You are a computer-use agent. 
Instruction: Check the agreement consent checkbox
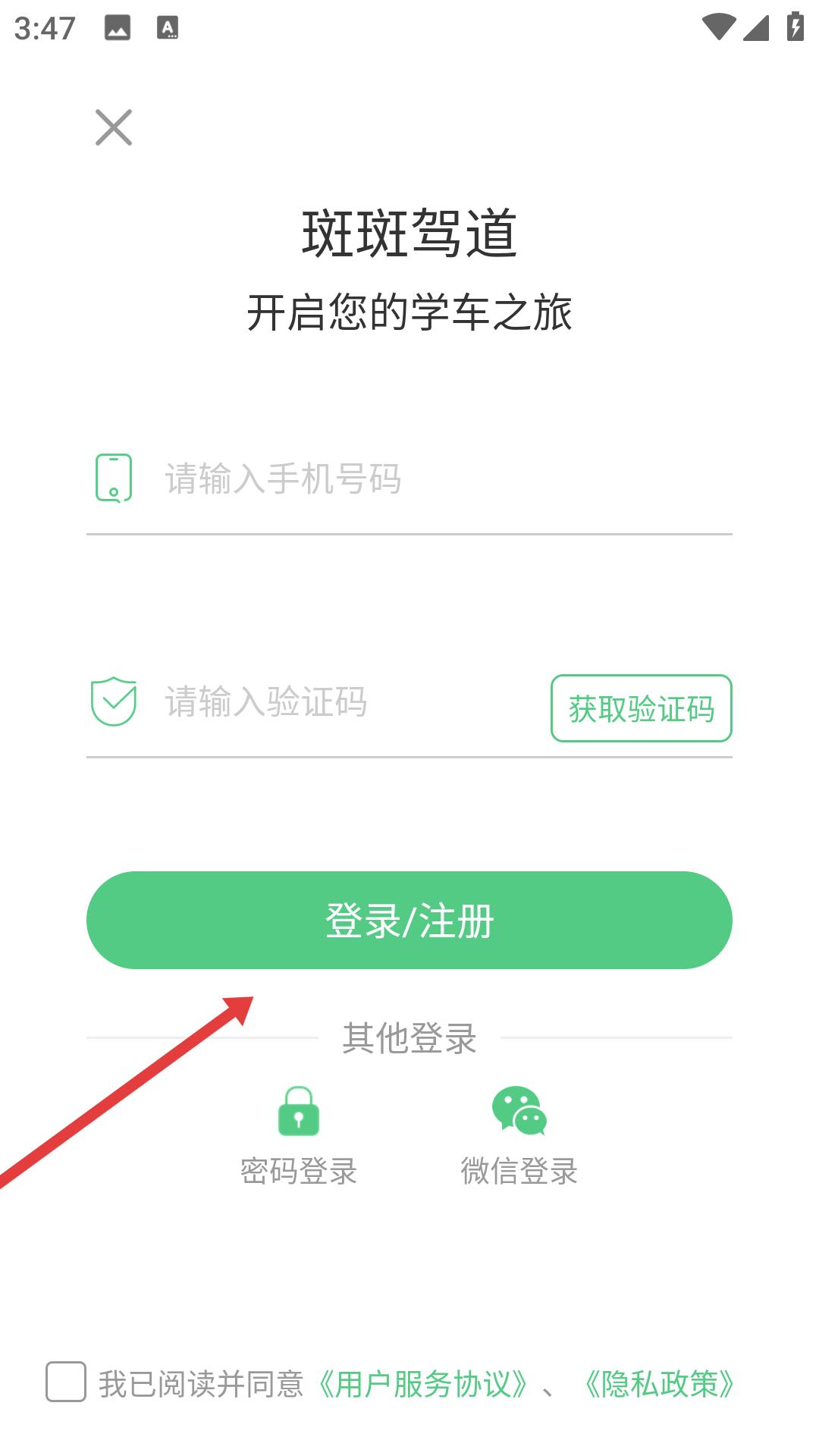pos(66,1382)
